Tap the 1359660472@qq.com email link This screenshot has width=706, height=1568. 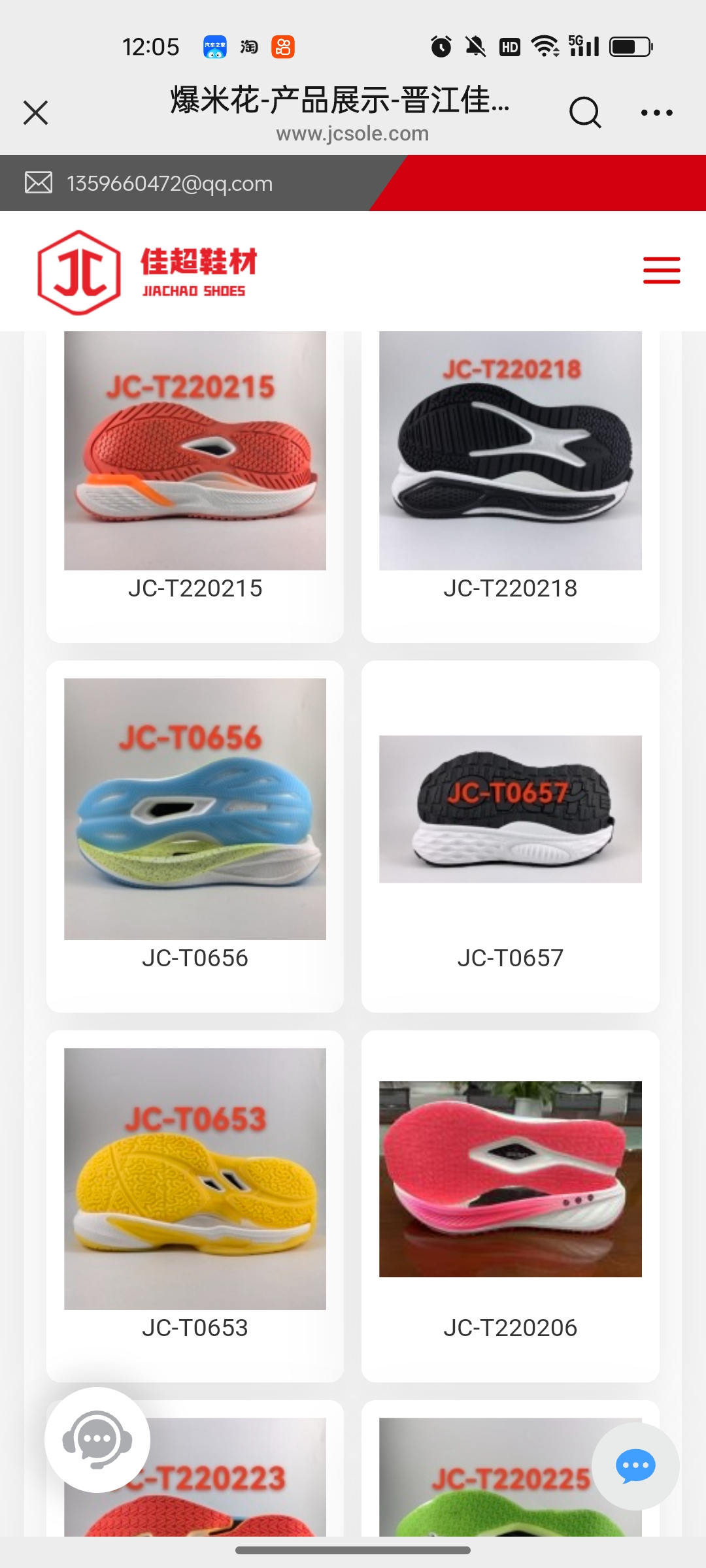tap(169, 184)
